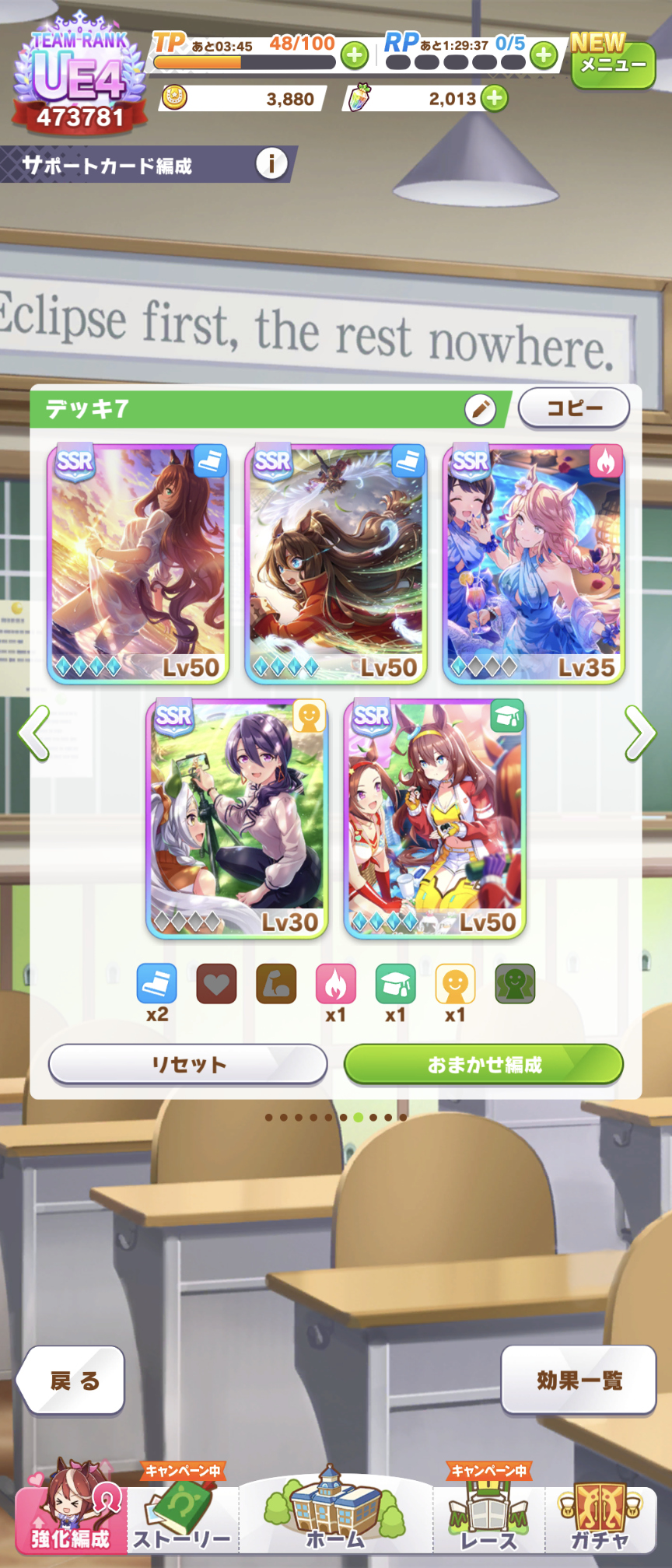This screenshot has height=1568, width=672.
Task: Go to the next deck with right arrow
Action: (x=639, y=733)
